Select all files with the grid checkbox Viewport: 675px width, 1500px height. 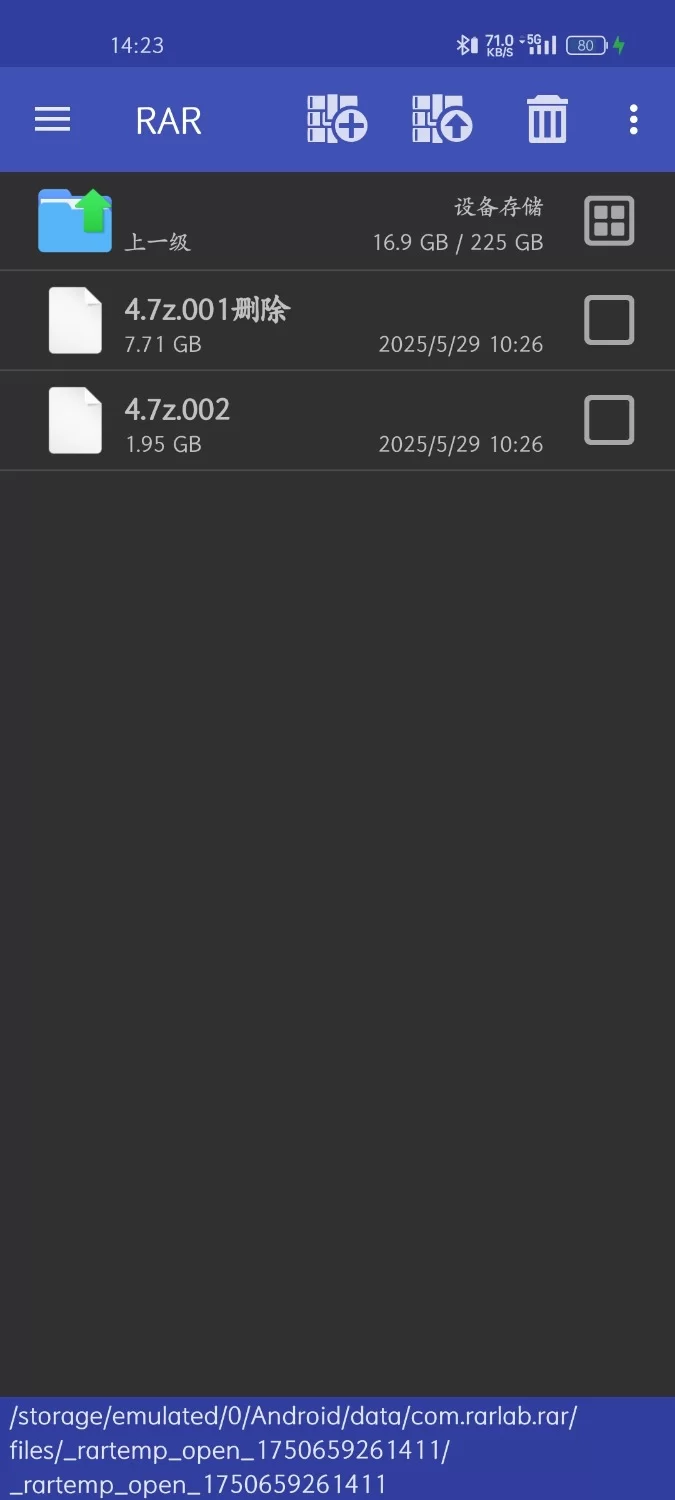pyautogui.click(x=609, y=220)
